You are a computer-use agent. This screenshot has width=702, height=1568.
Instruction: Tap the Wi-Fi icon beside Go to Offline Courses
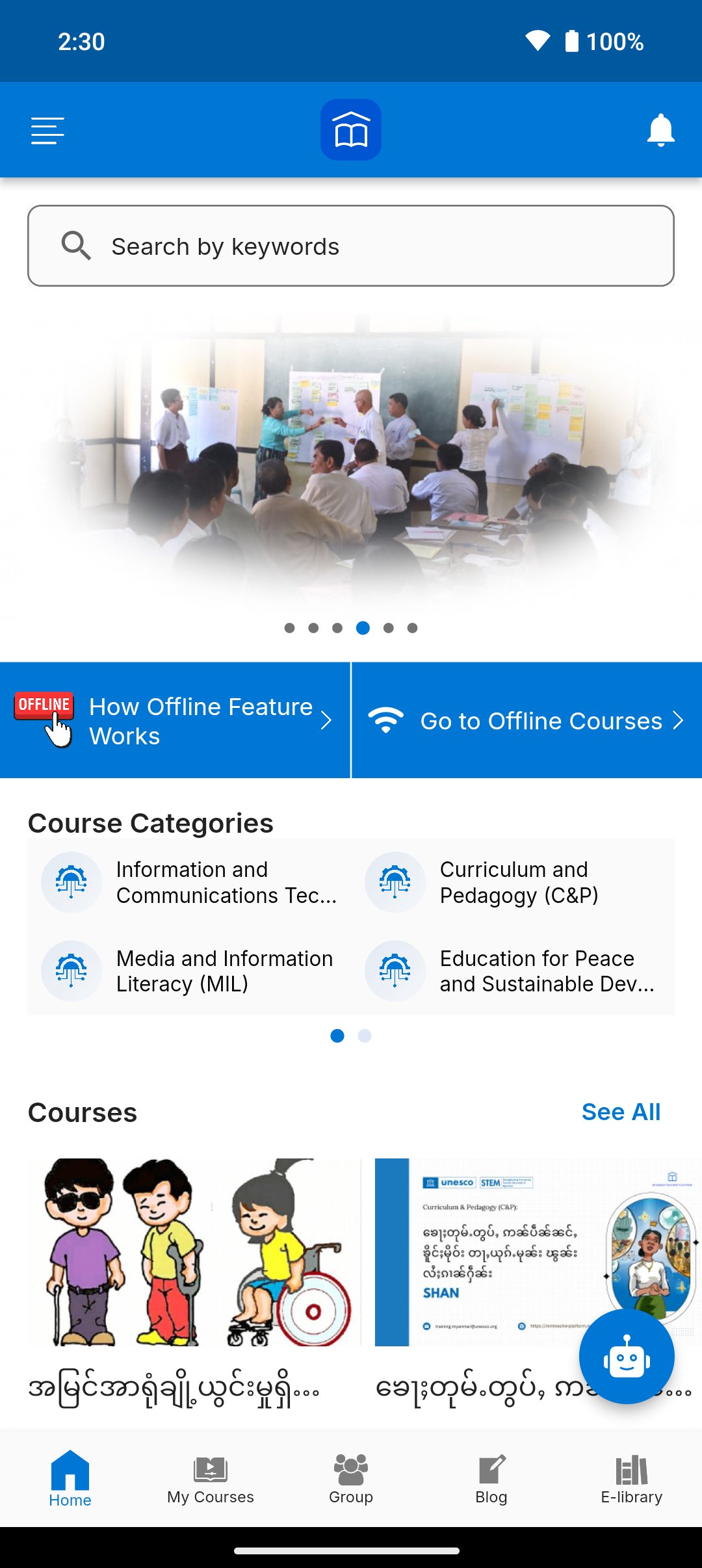(385, 720)
